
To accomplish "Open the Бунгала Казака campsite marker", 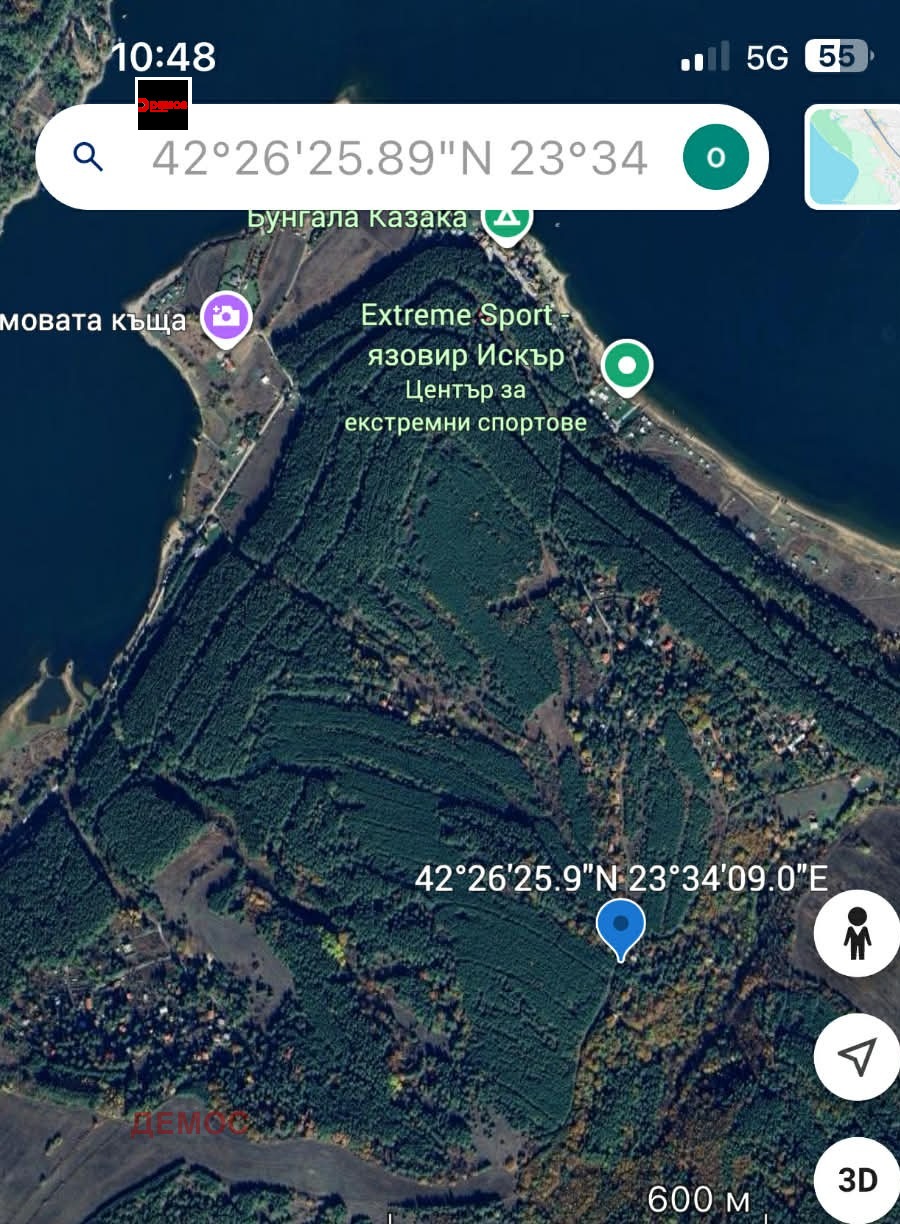I will [x=506, y=220].
